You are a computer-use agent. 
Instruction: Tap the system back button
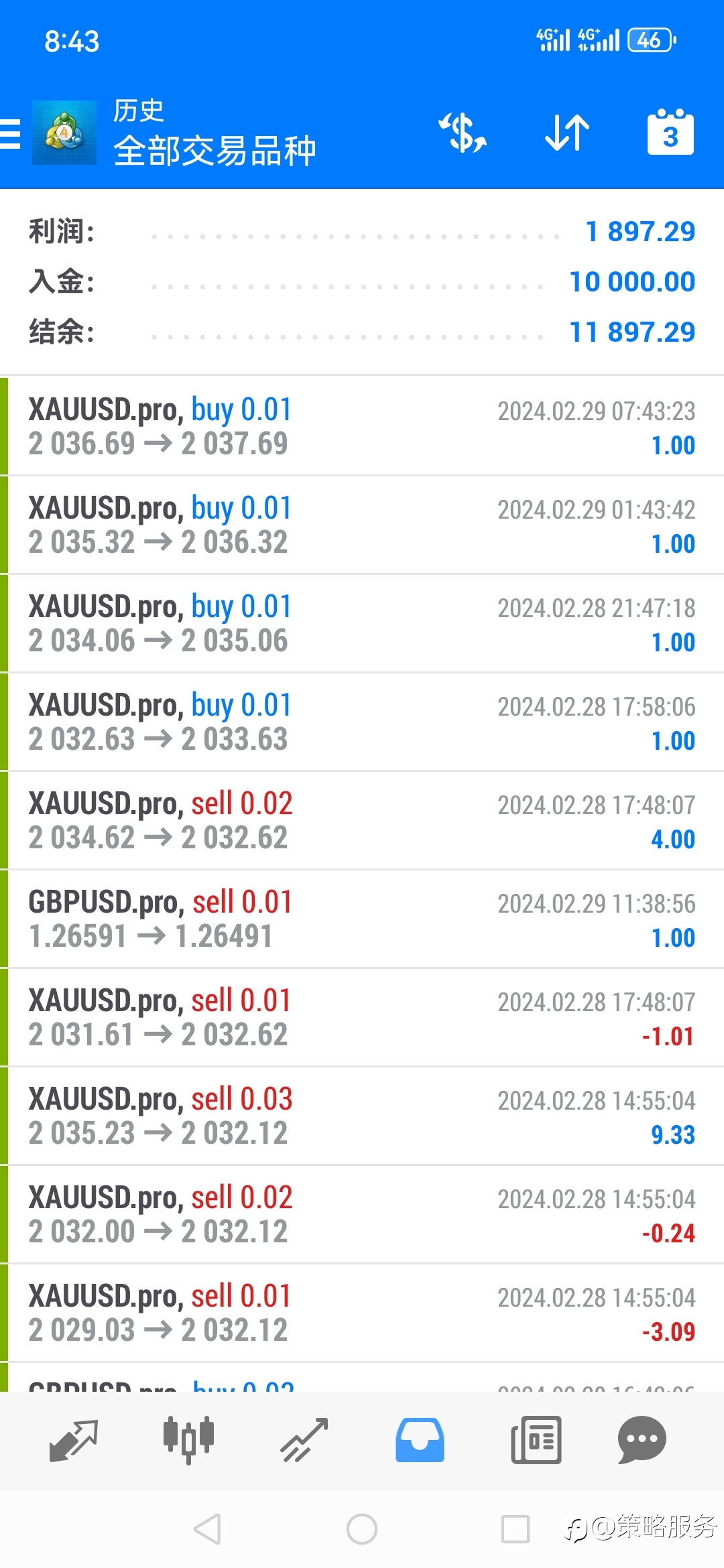click(207, 1529)
